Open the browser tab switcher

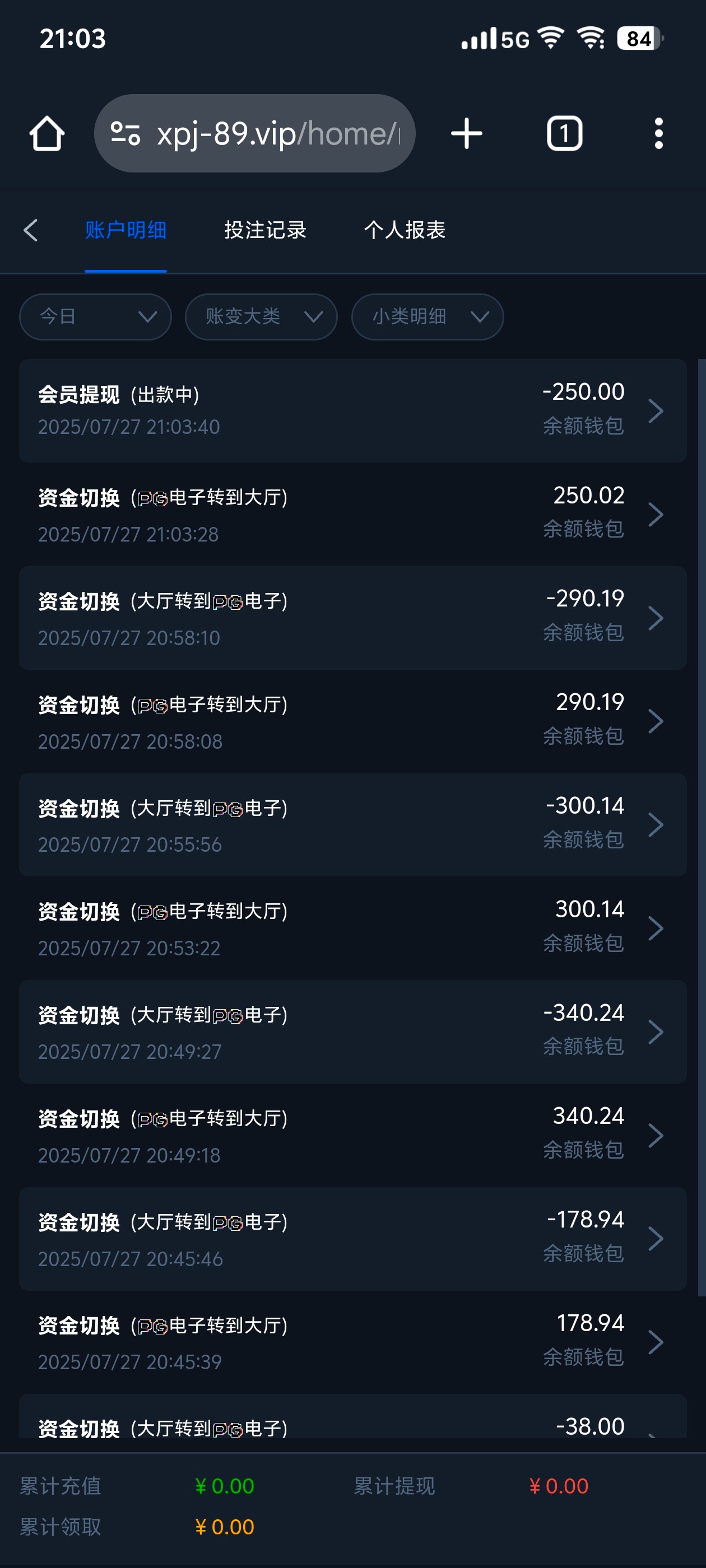click(x=564, y=133)
